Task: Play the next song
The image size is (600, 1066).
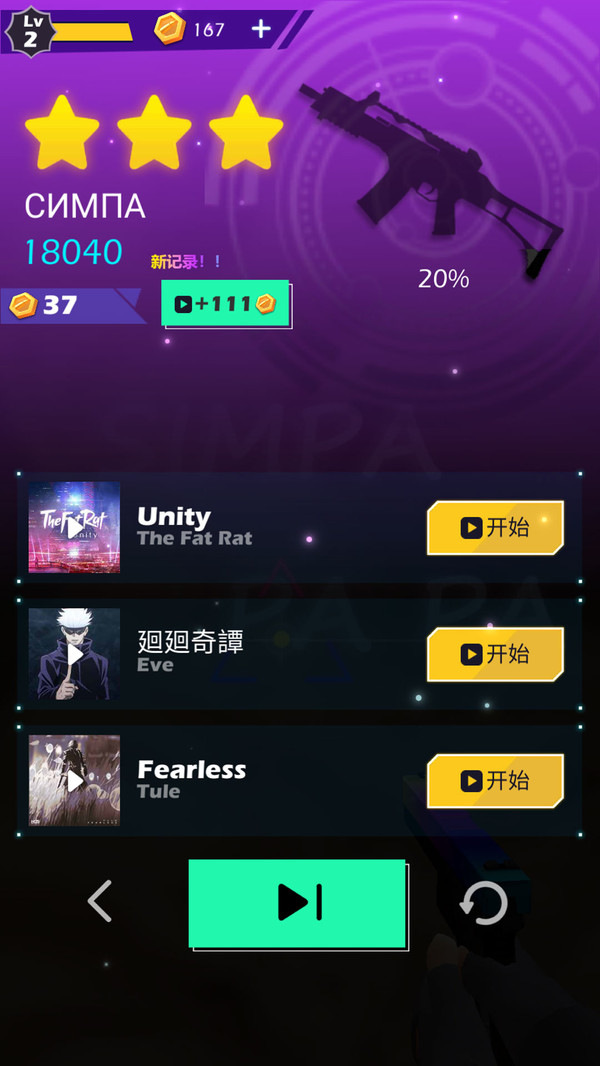Action: (298, 903)
